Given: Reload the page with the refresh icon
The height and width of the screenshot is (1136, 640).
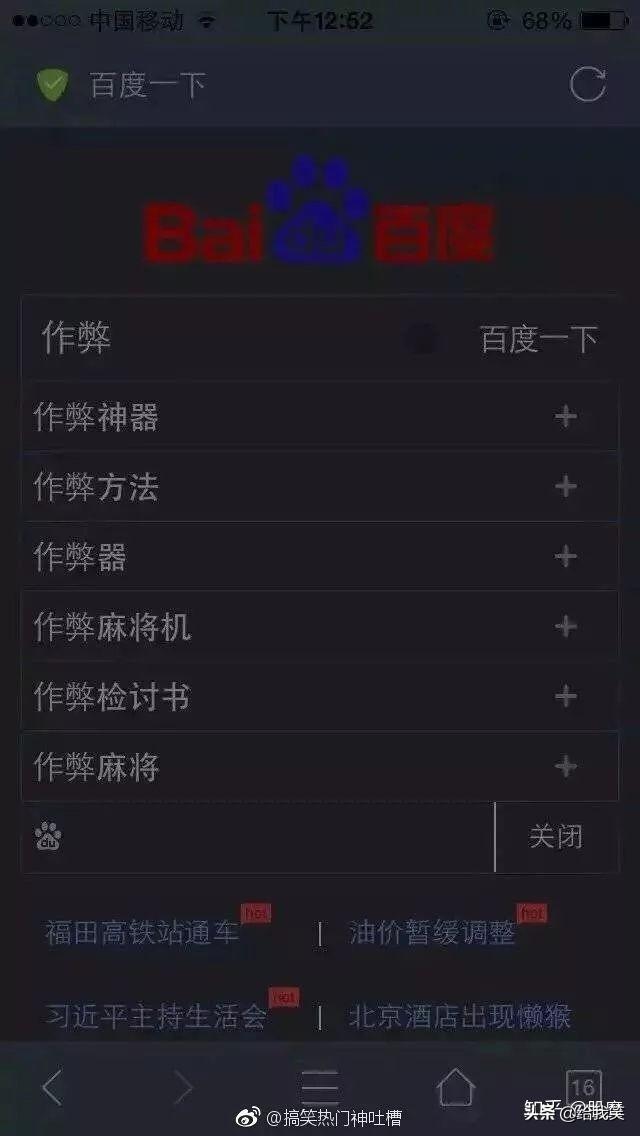Looking at the screenshot, I should [587, 85].
